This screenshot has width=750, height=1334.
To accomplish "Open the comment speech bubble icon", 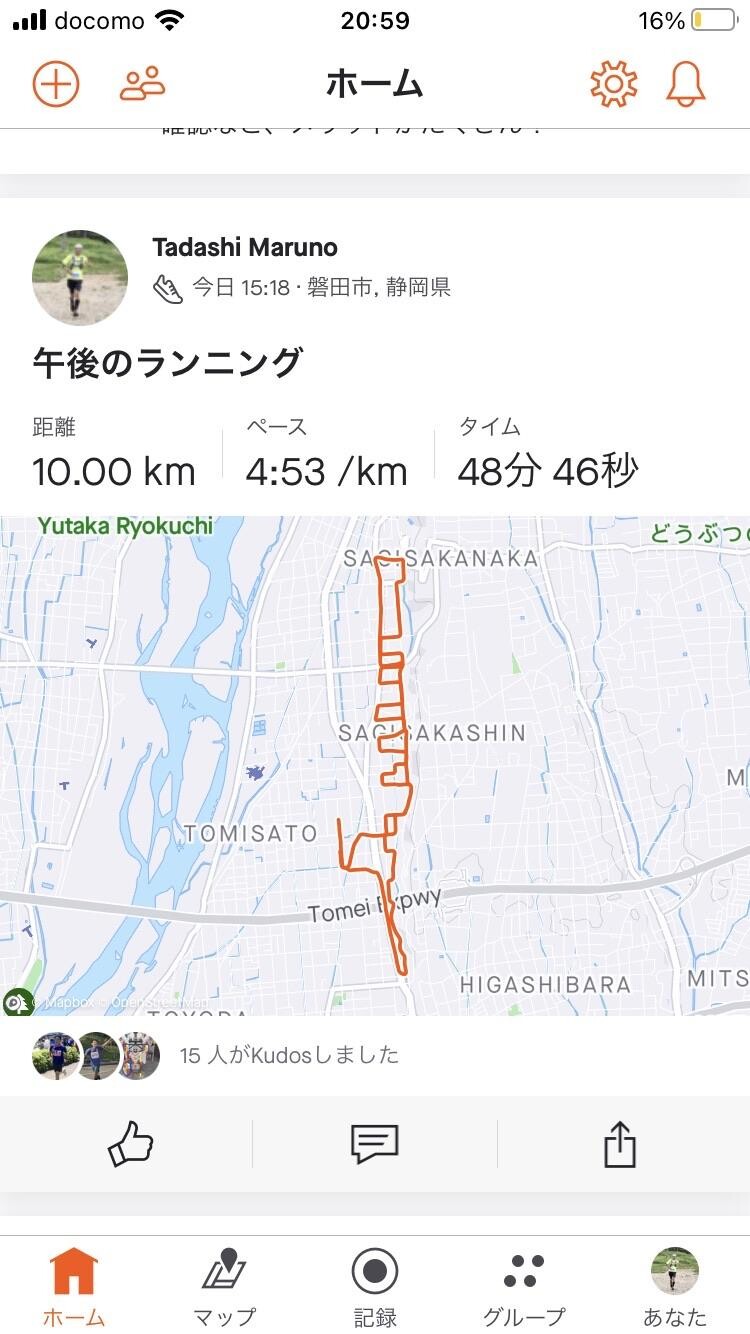I will click(x=374, y=1144).
